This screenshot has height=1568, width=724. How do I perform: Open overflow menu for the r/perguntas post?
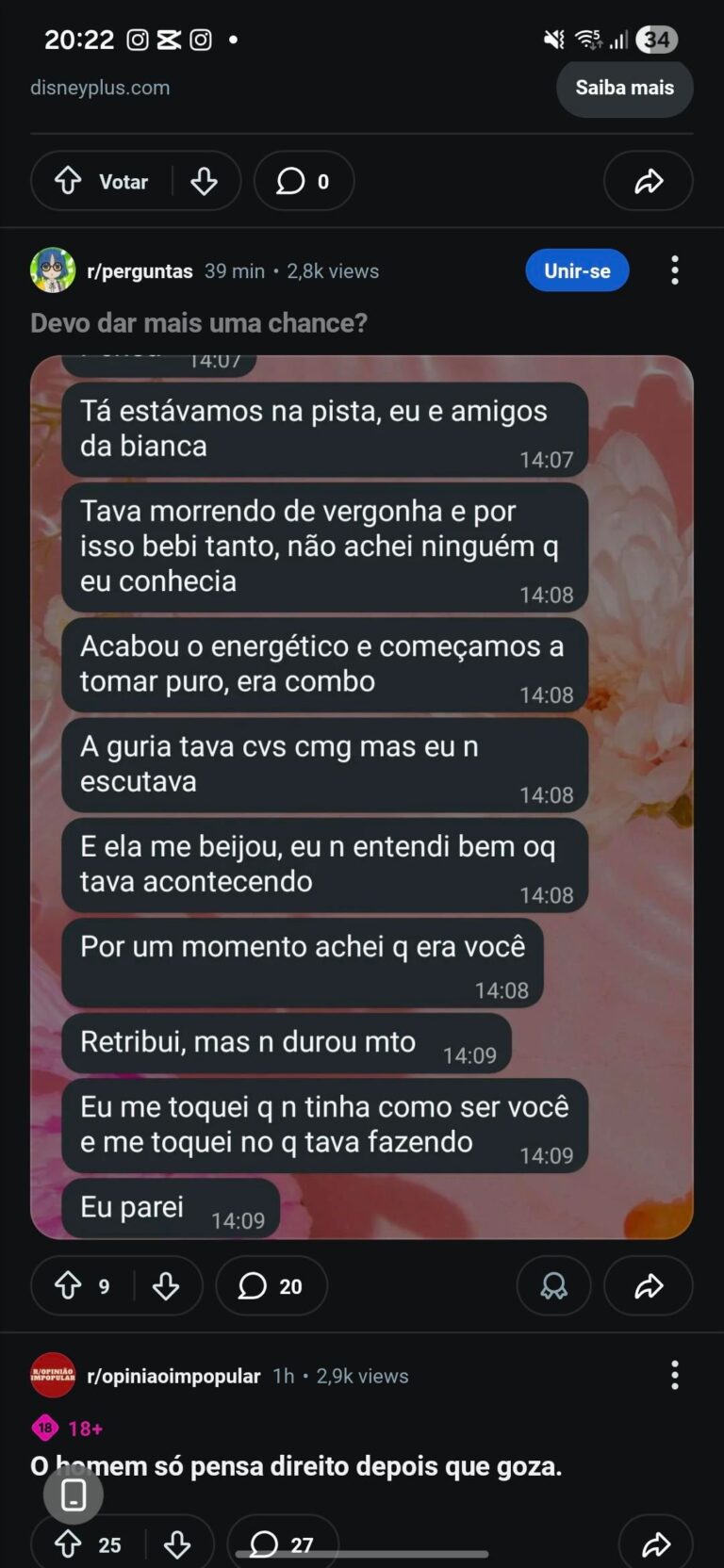point(674,271)
